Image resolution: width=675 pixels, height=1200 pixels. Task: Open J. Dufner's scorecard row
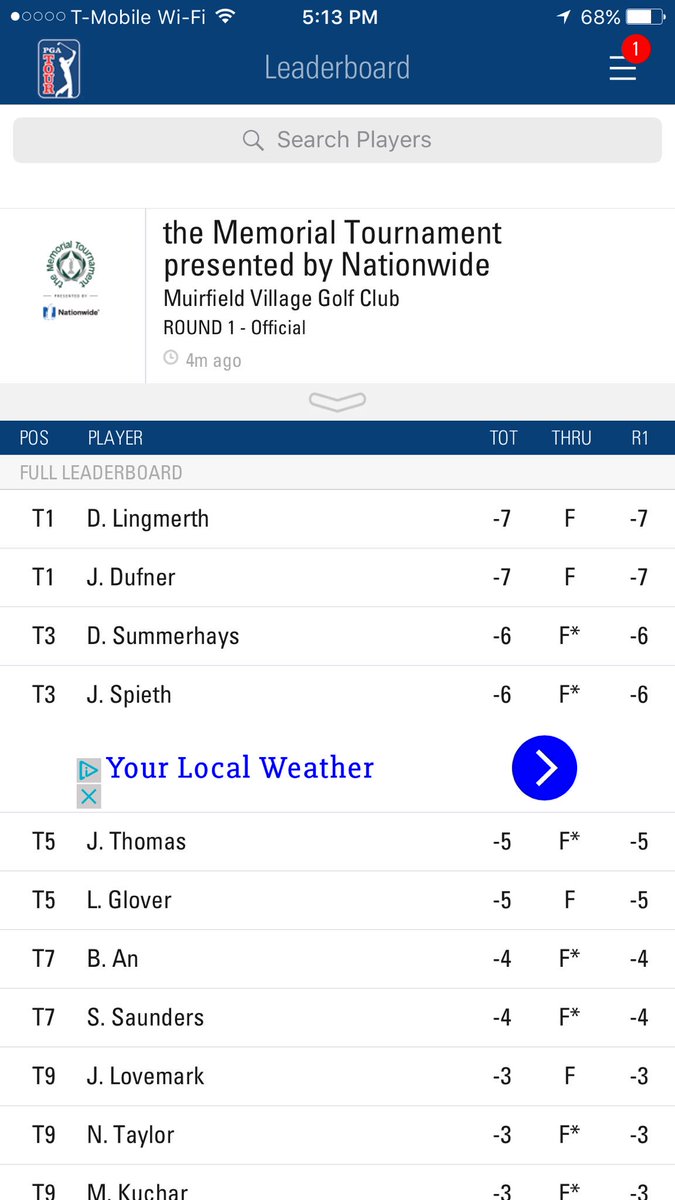(x=337, y=577)
